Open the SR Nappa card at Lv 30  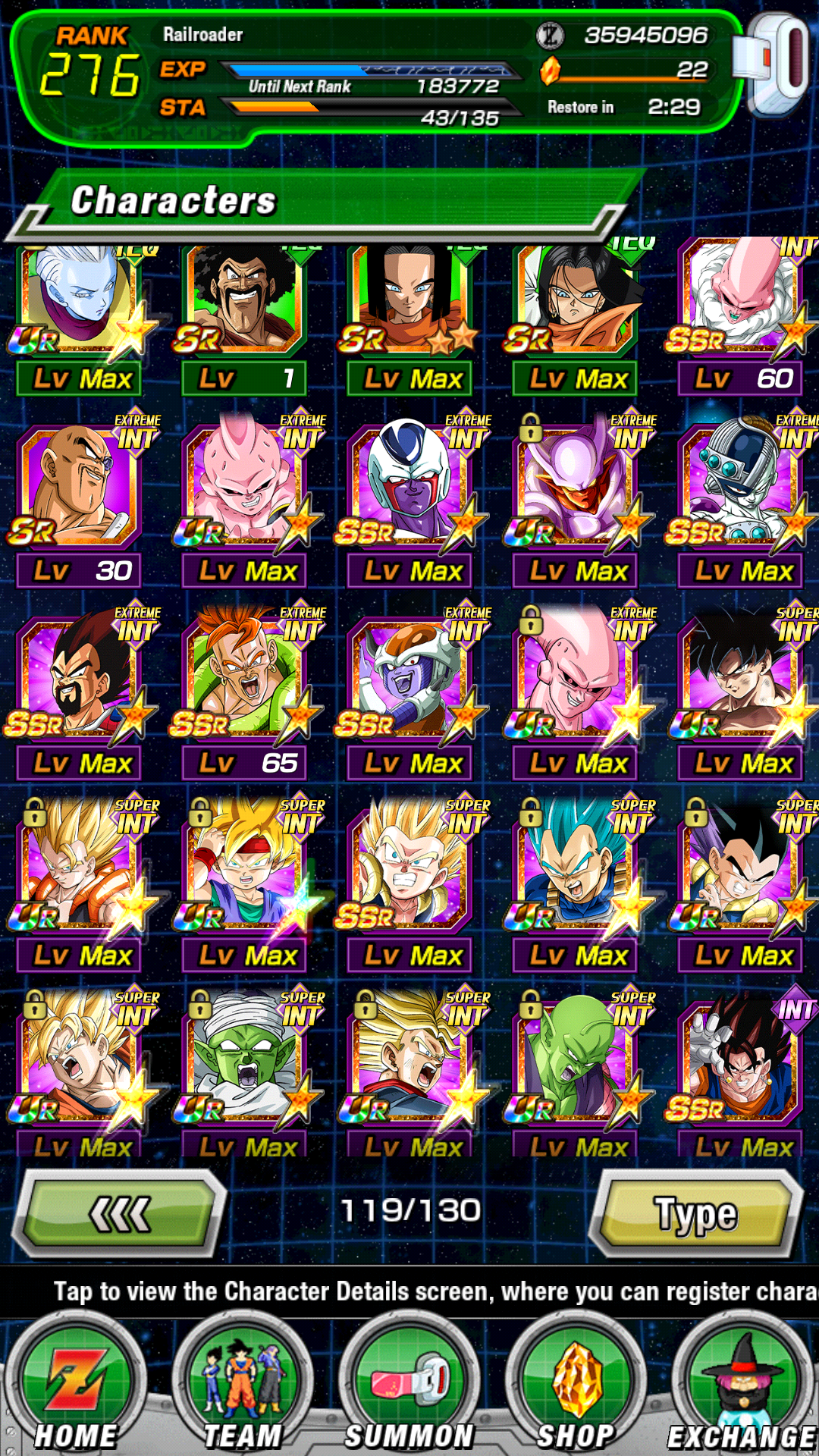[78, 502]
